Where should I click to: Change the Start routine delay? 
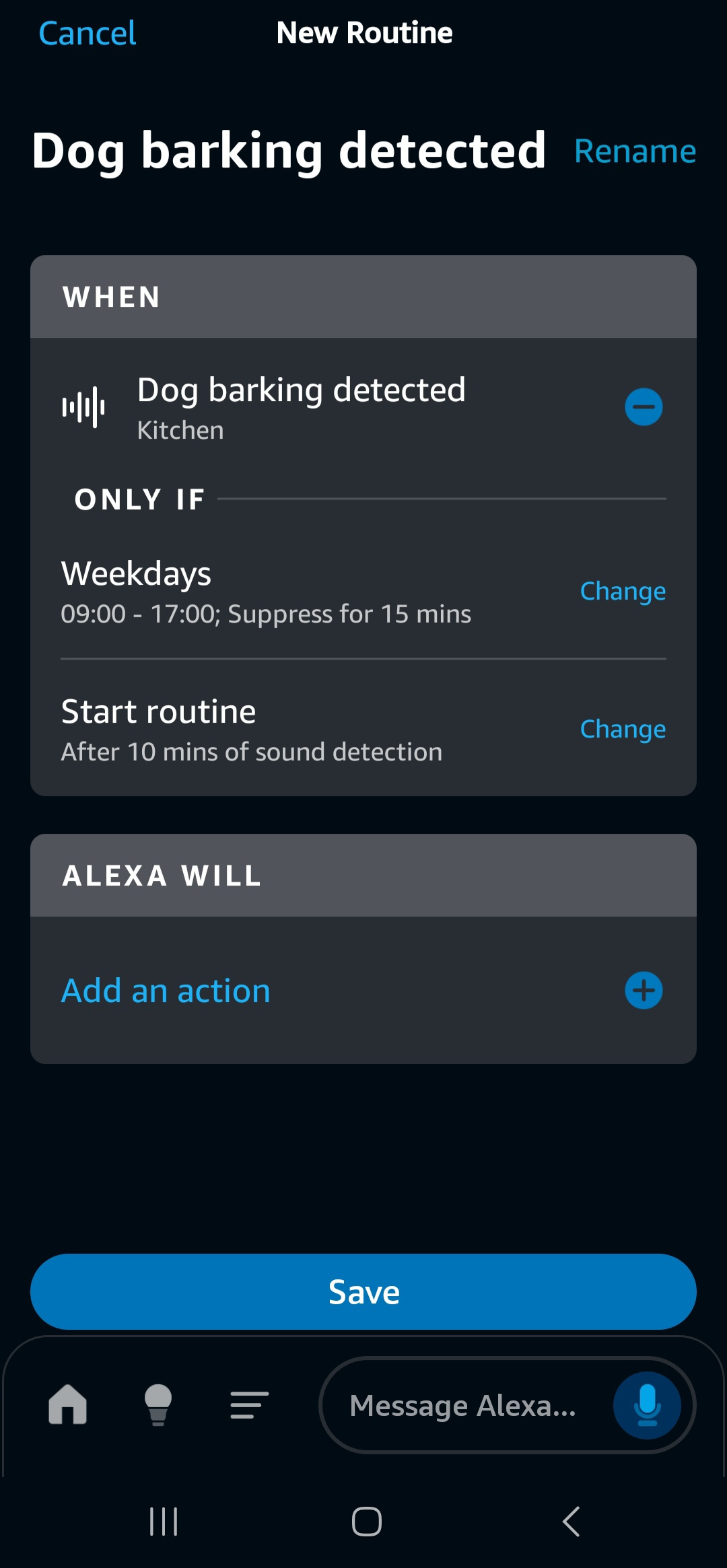[x=623, y=729]
